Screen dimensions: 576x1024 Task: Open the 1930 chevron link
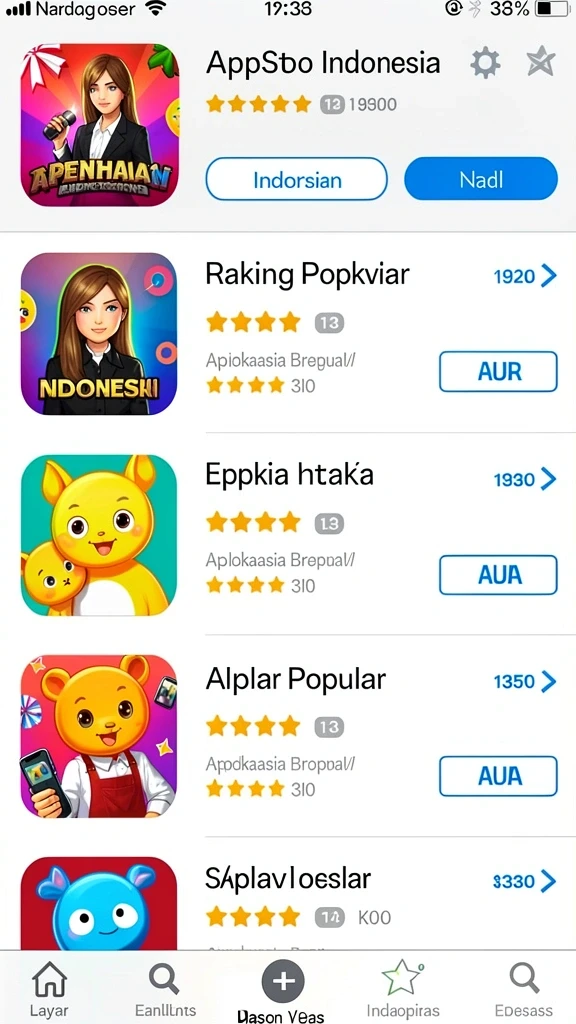[525, 479]
